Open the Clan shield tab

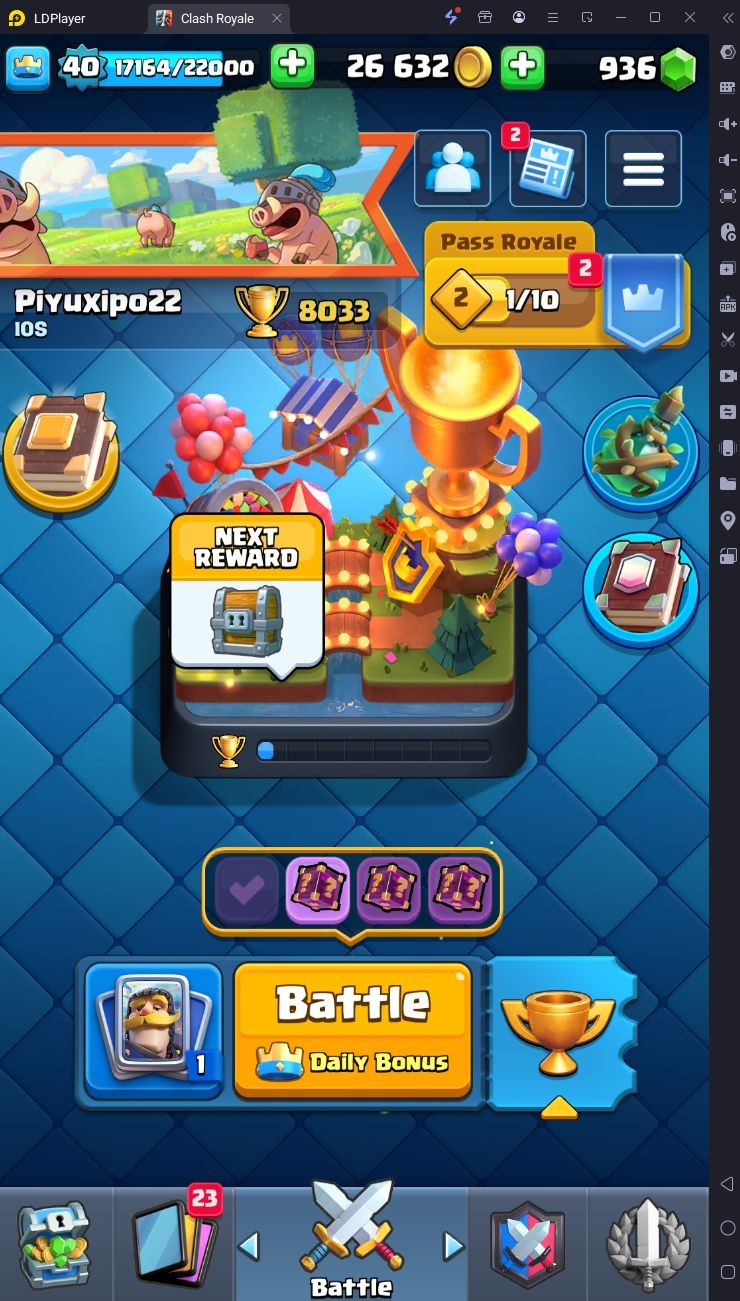coord(527,1244)
